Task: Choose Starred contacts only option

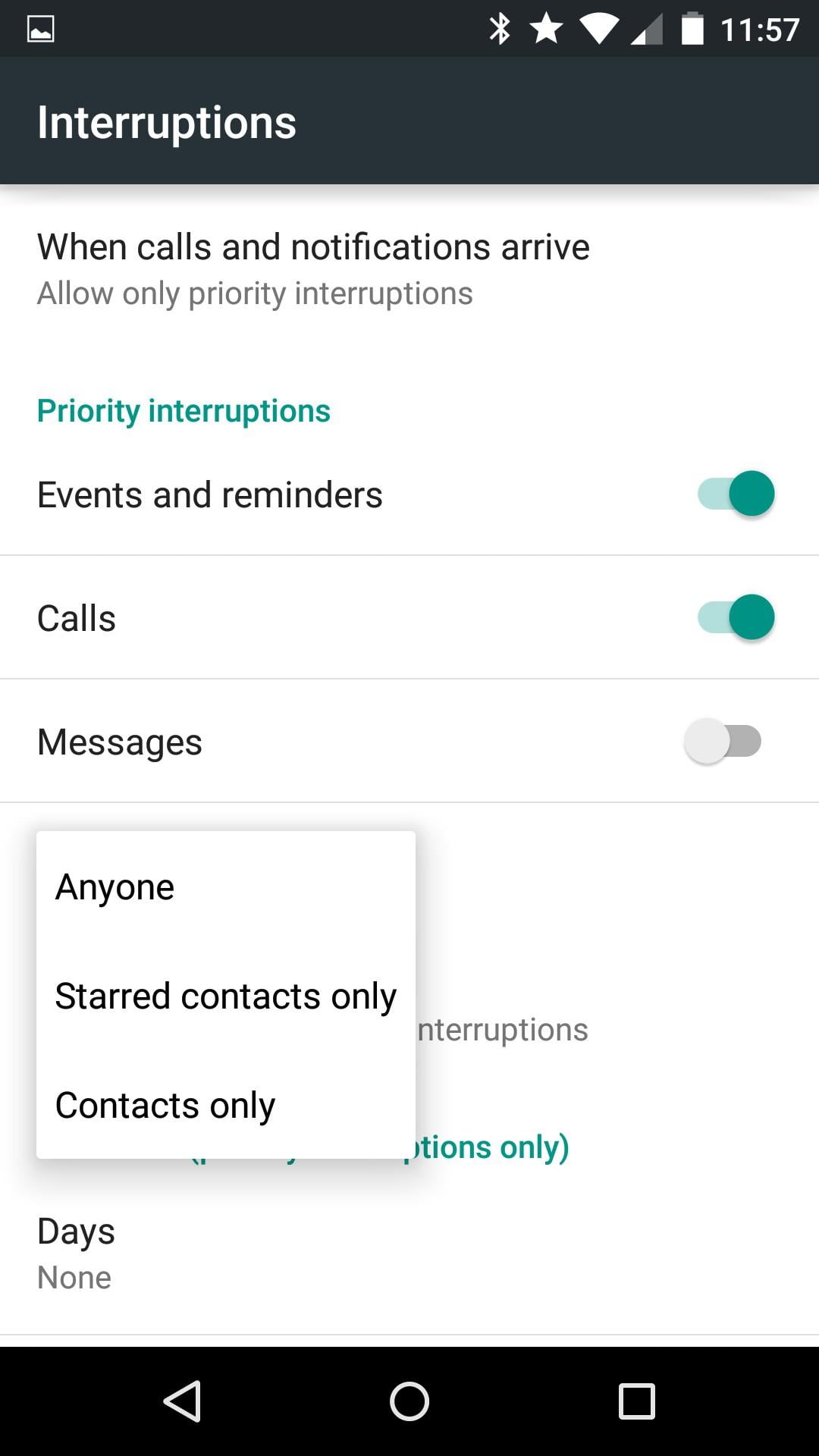Action: pyautogui.click(x=225, y=996)
